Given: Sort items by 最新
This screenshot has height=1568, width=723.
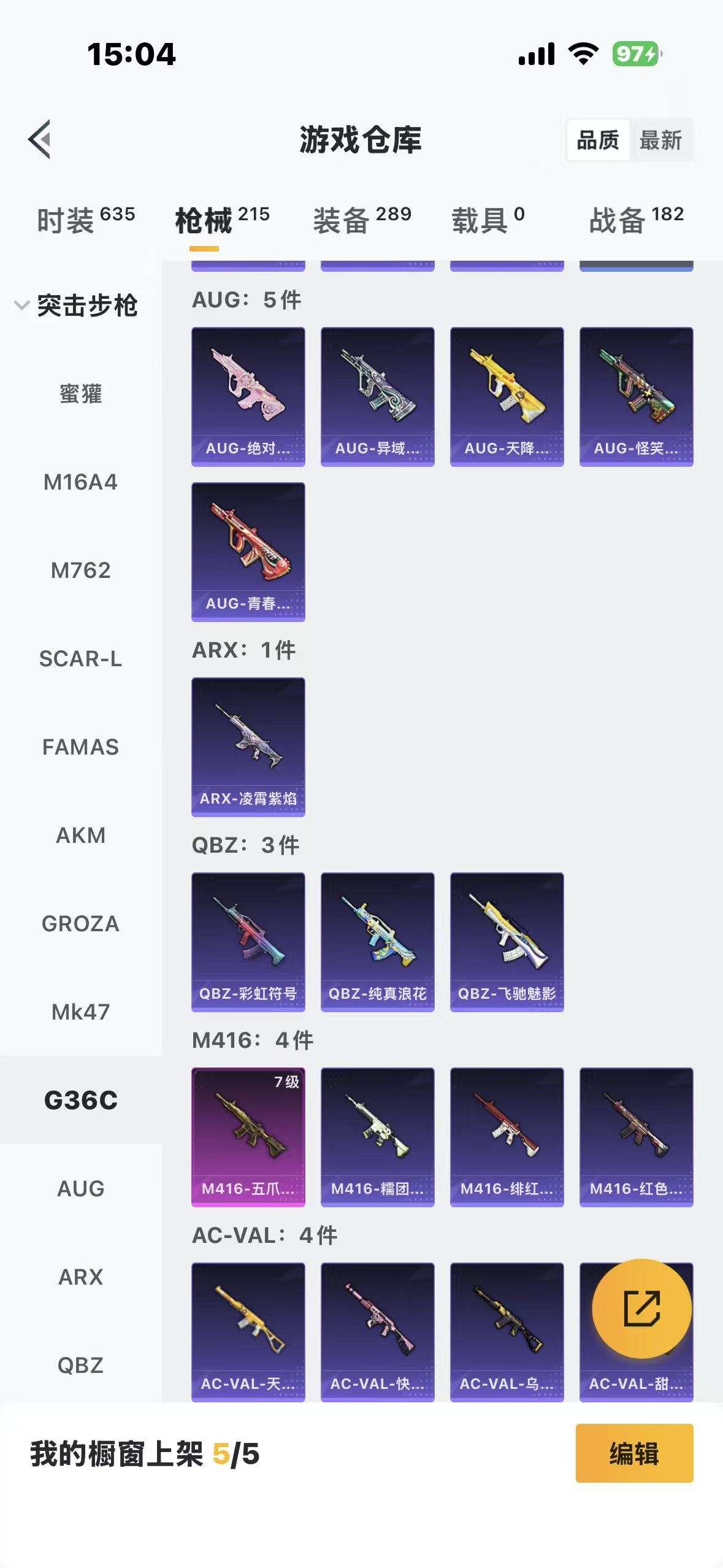Looking at the screenshot, I should pos(660,140).
